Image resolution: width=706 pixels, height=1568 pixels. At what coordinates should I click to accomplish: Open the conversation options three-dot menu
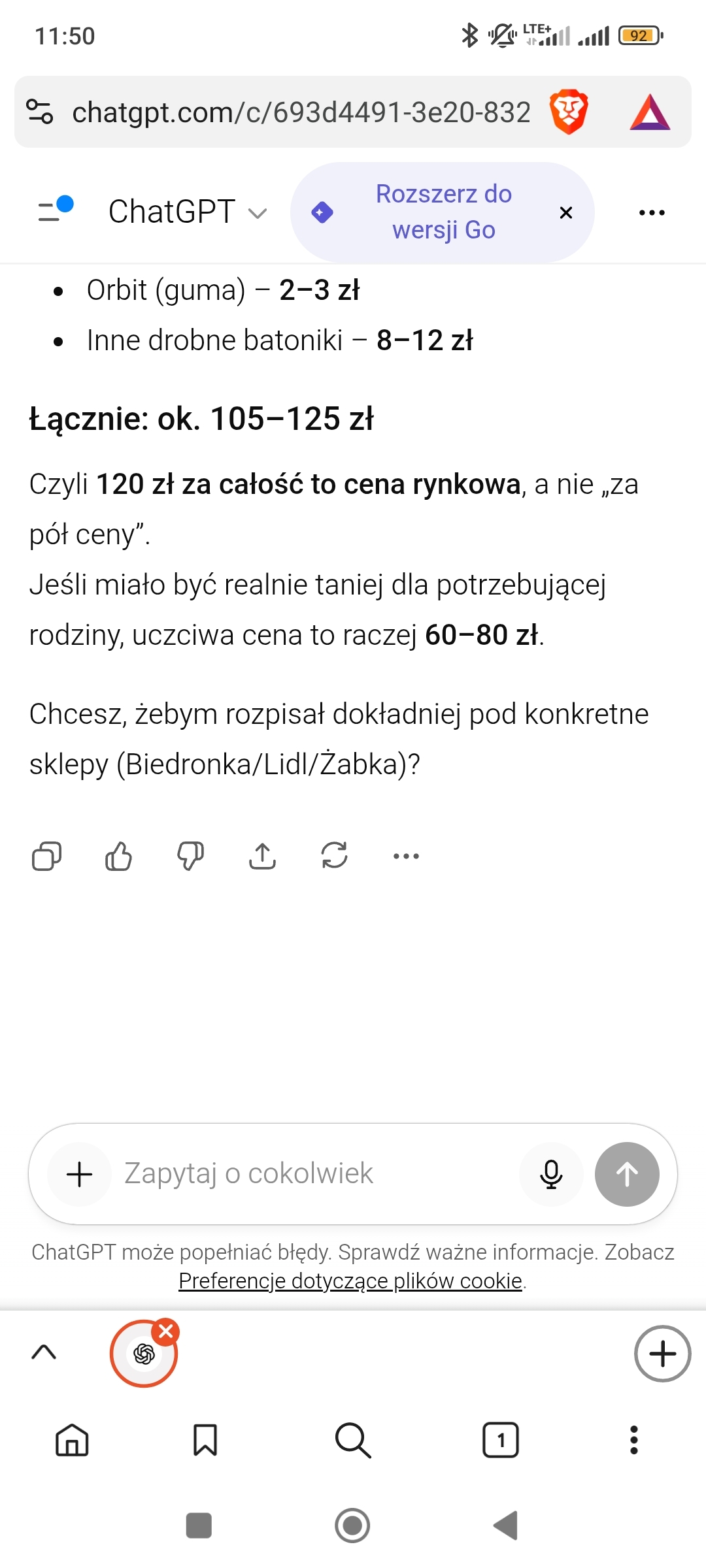[652, 213]
